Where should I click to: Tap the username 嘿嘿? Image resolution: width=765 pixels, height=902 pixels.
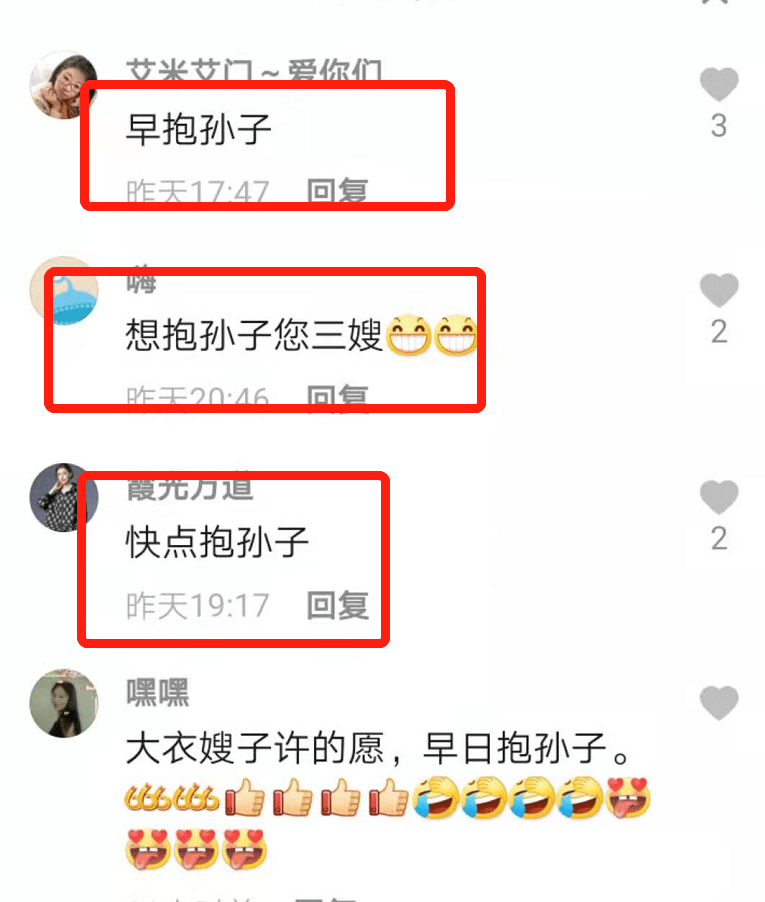pyautogui.click(x=158, y=692)
